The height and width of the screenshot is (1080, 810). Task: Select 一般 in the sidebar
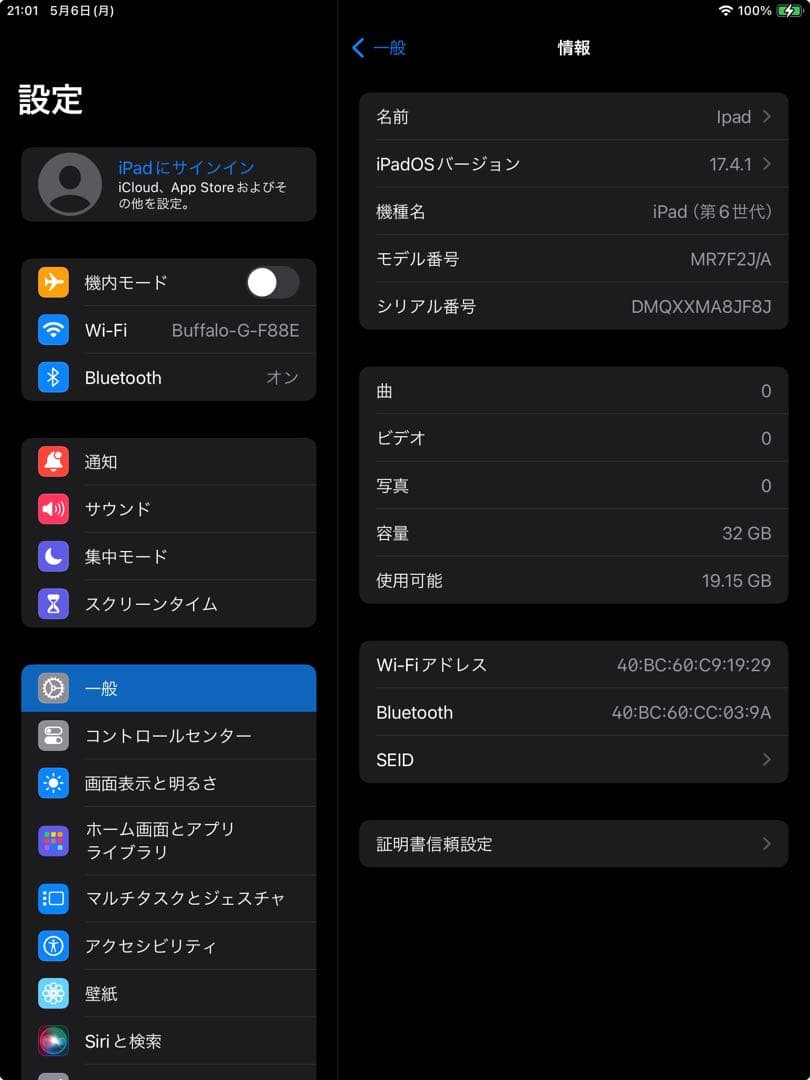168,687
